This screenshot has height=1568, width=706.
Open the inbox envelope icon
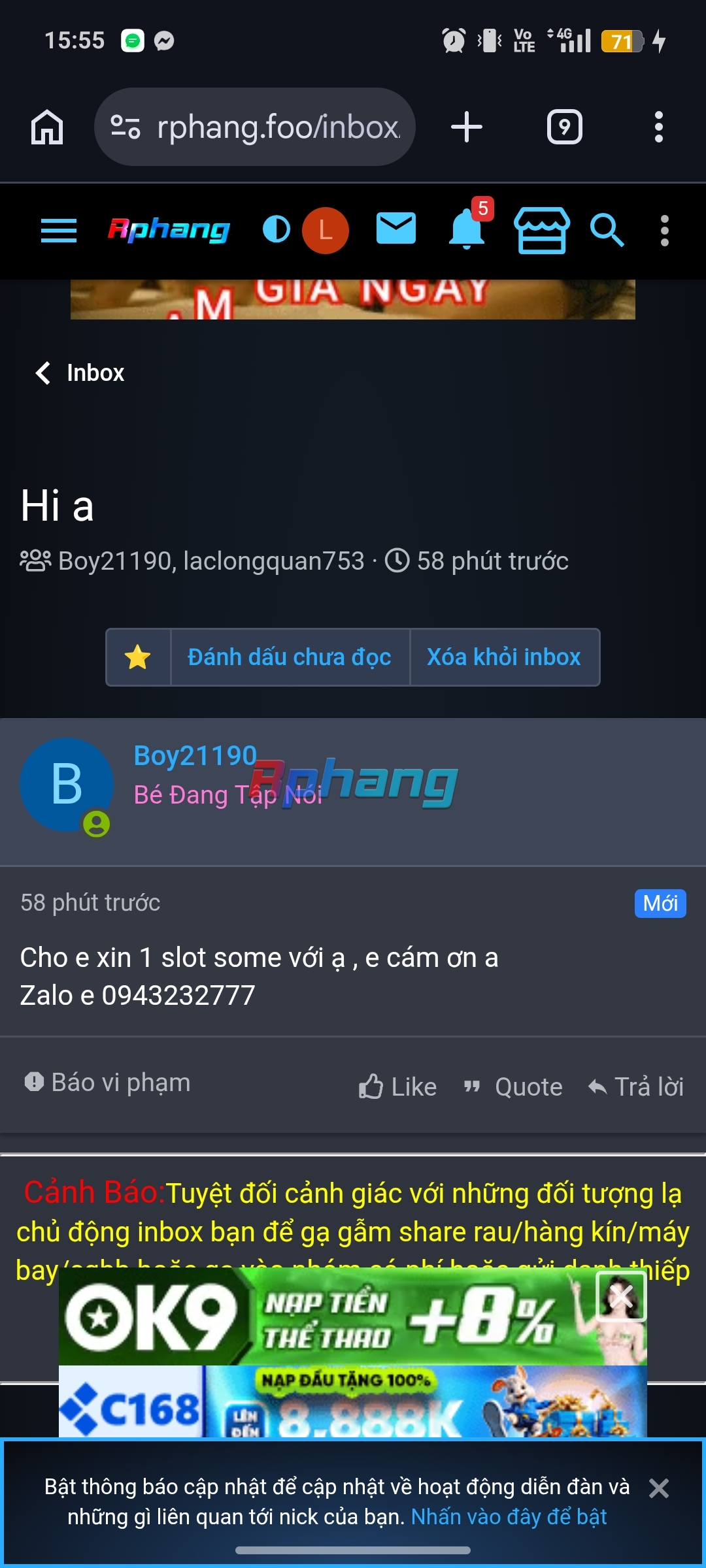396,228
